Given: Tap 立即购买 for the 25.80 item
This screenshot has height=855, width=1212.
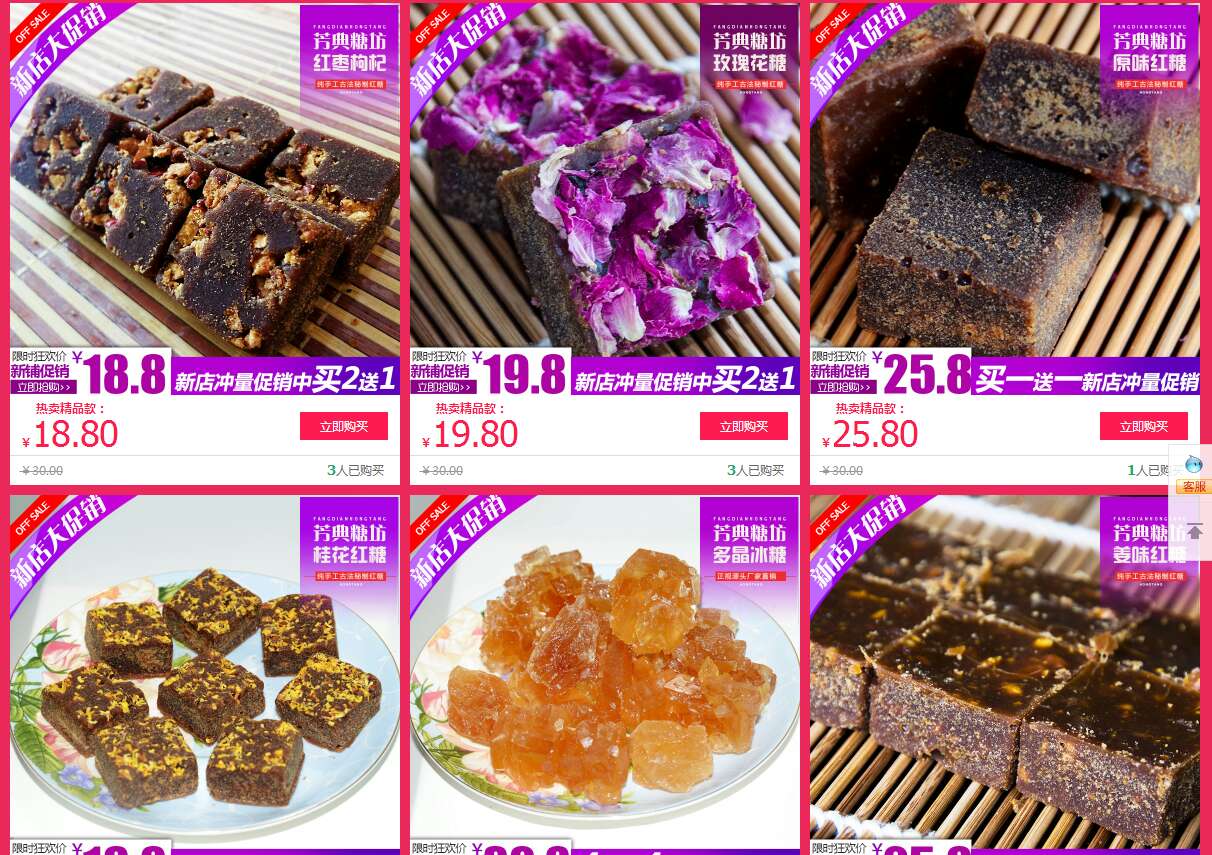Looking at the screenshot, I should [1144, 426].
